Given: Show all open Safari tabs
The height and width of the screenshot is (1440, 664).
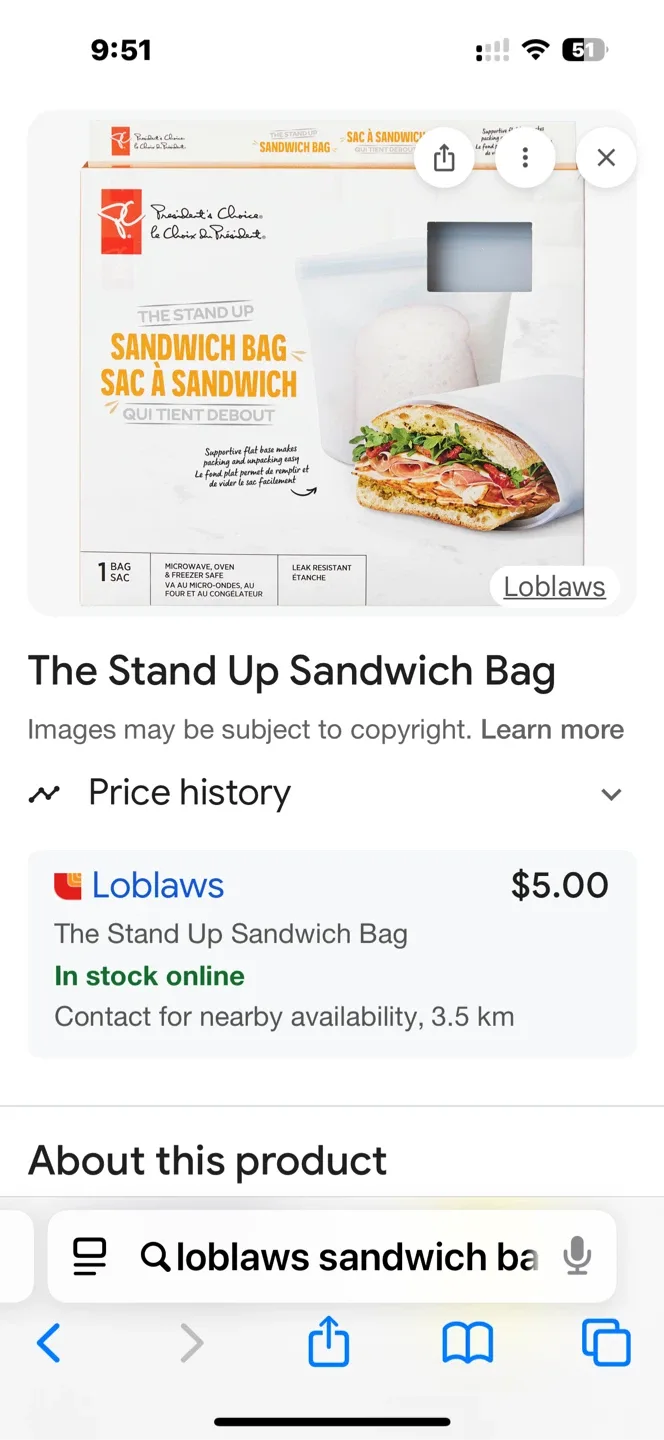Looking at the screenshot, I should coord(606,1343).
